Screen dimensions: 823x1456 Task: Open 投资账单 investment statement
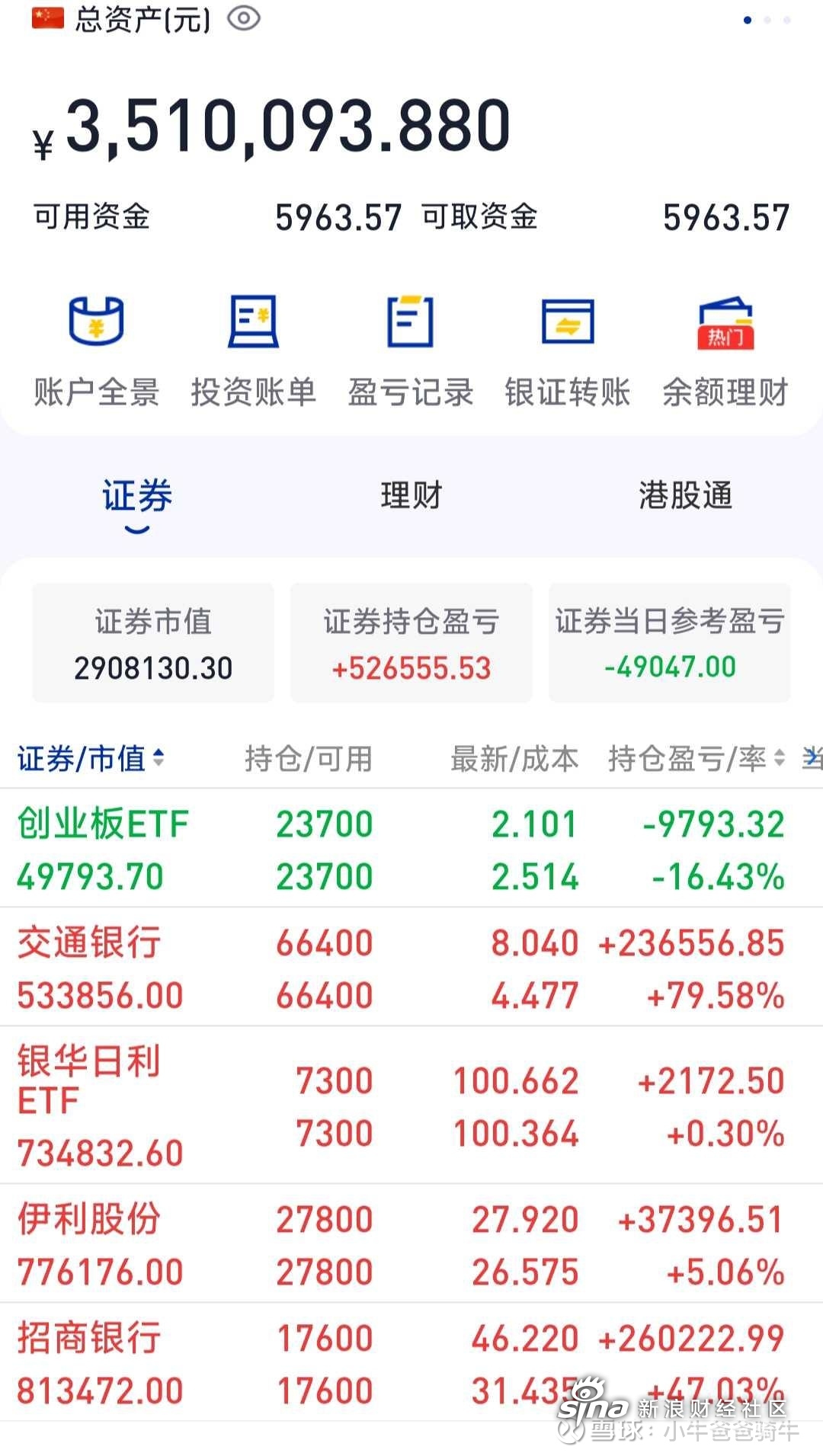point(253,351)
